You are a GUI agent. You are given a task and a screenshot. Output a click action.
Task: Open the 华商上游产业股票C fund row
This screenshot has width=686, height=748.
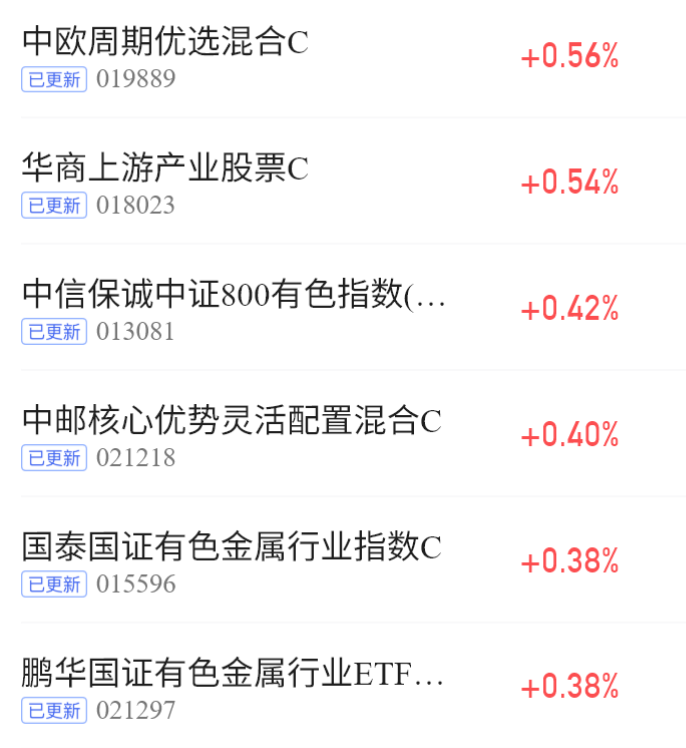pyautogui.click(x=343, y=181)
